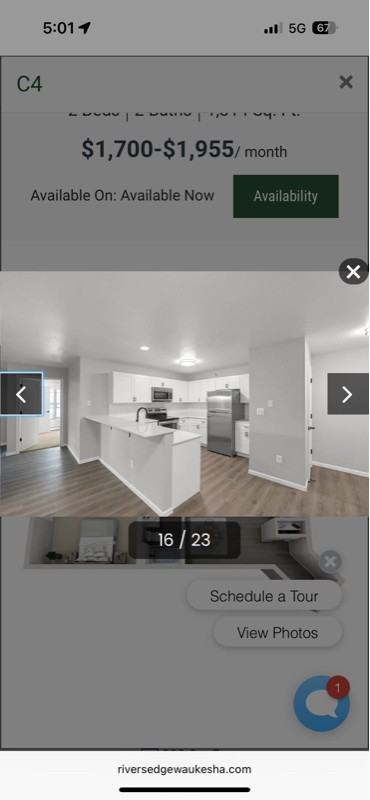Screen dimensions: 370x800
Task: Go to the previous gallery photo
Action: [21, 394]
